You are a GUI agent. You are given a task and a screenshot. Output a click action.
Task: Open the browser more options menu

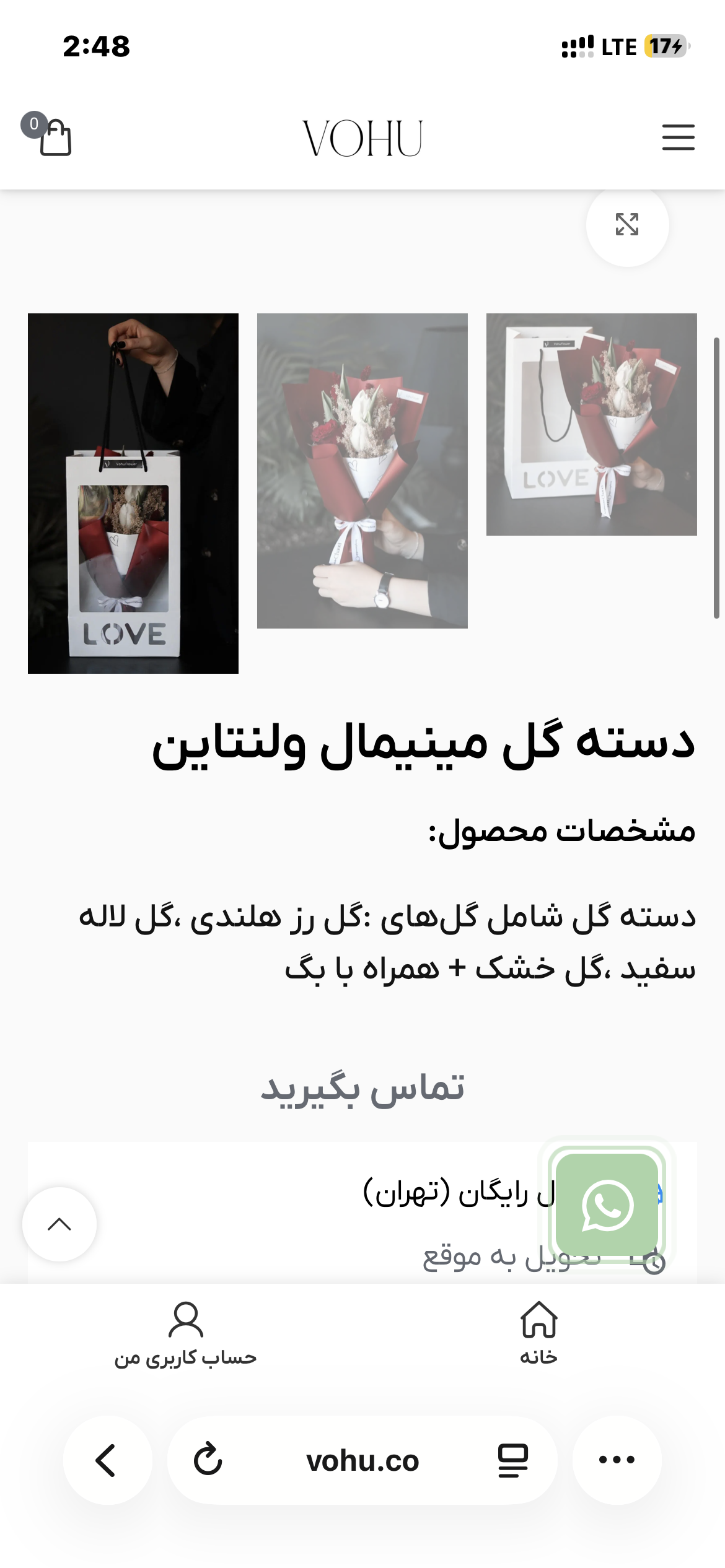point(617,1460)
